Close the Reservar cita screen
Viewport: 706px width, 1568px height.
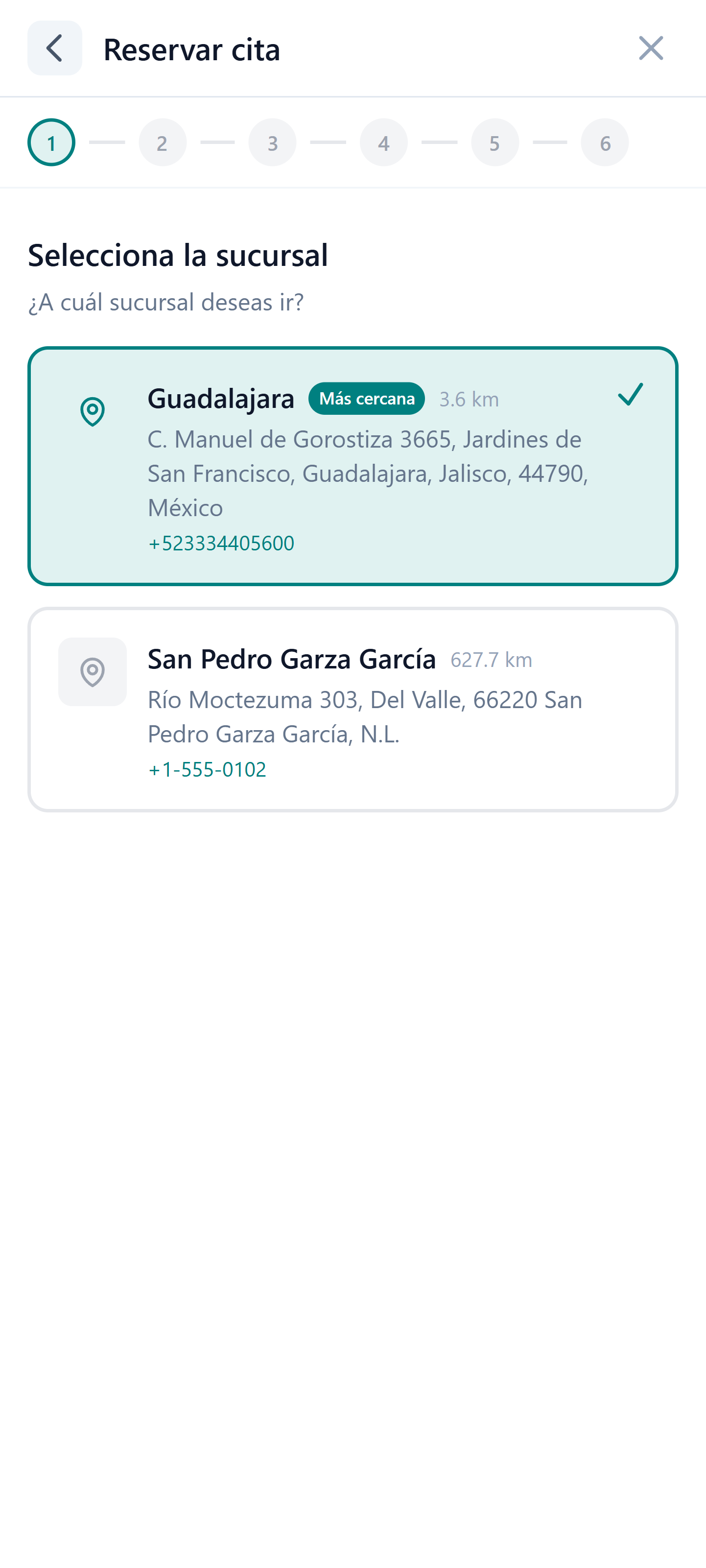coord(651,48)
